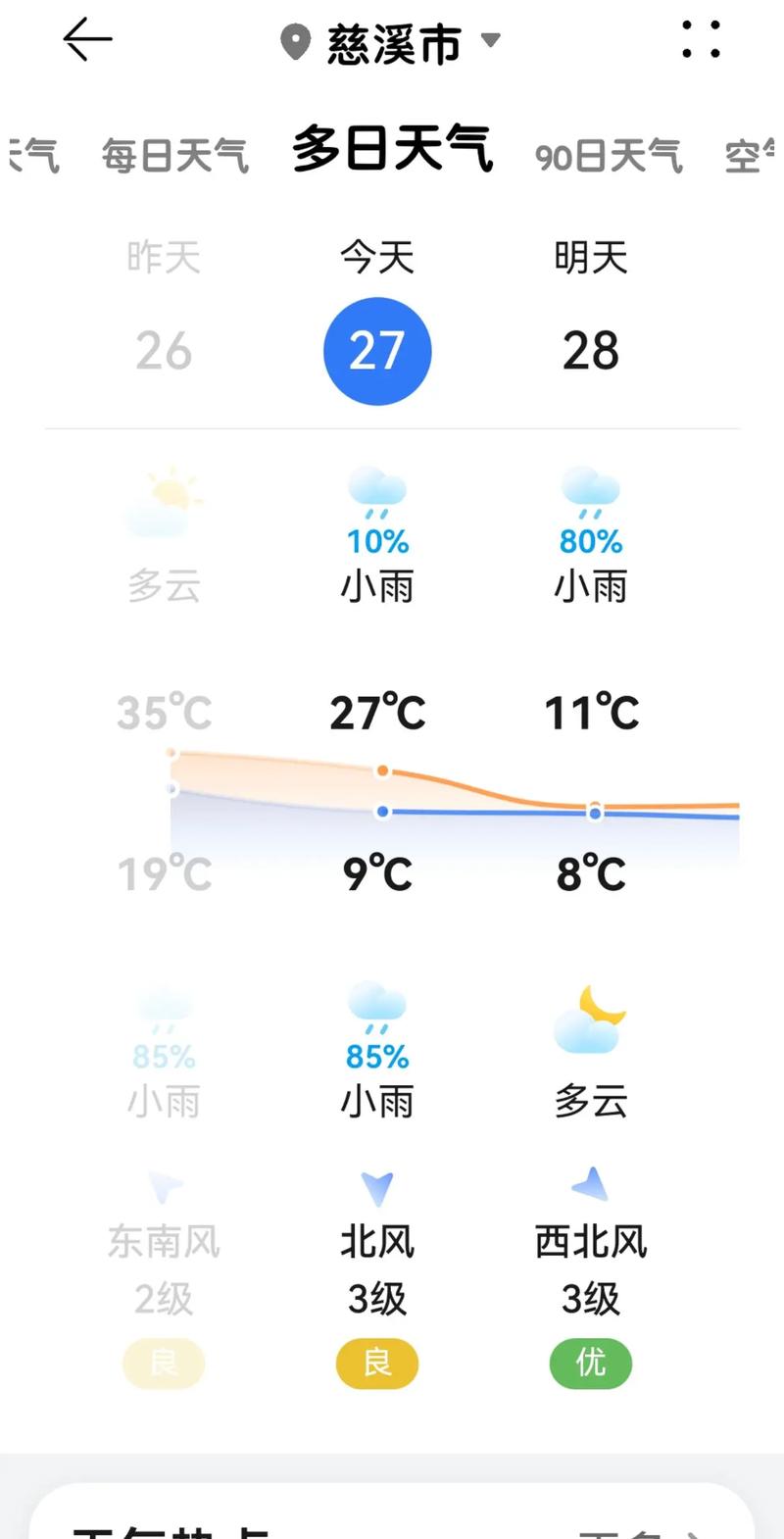Tap the yellow 良 air quality badge for today
Image resolution: width=784 pixels, height=1539 pixels.
click(377, 1364)
